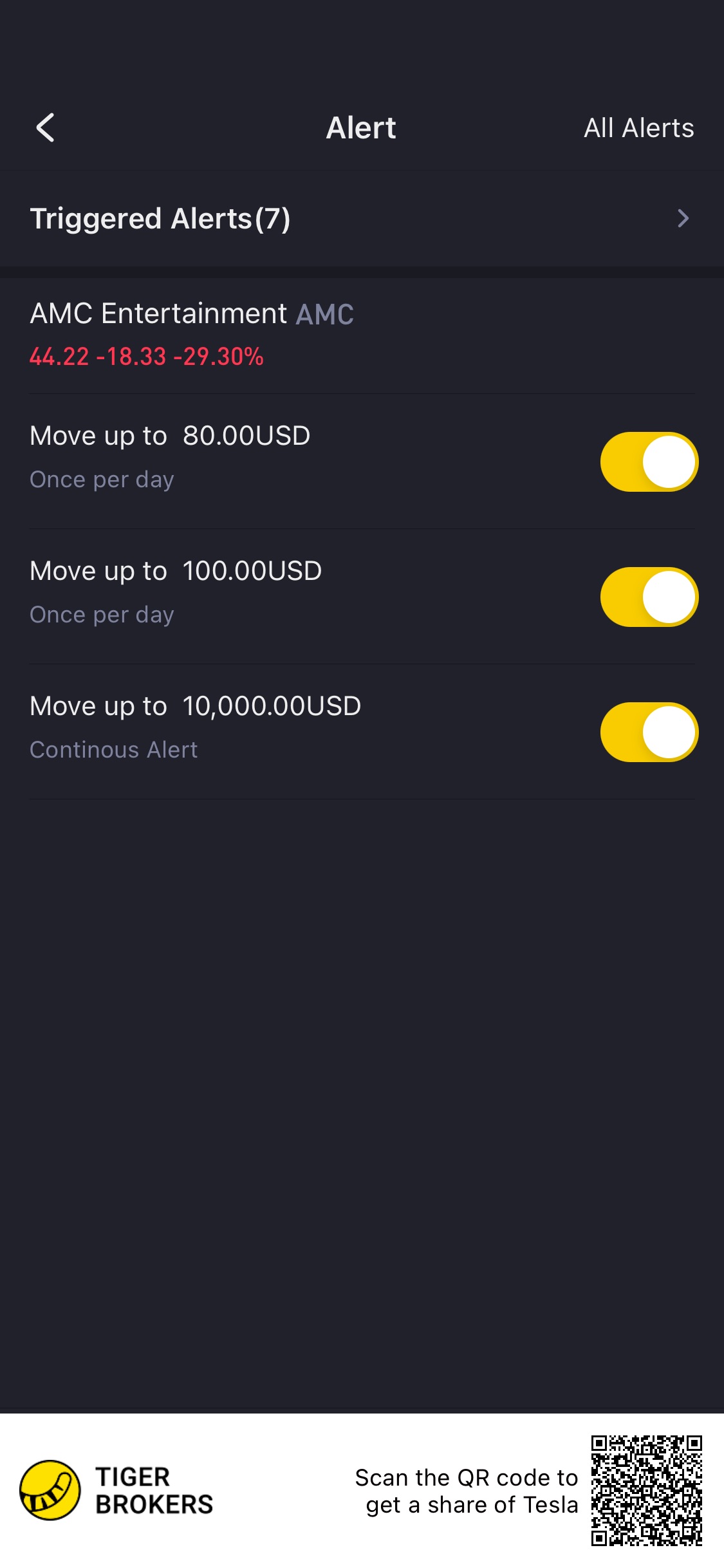Toggle the 10,000.00USD continuous alert off
This screenshot has height=1568, width=724.
pos(649,732)
